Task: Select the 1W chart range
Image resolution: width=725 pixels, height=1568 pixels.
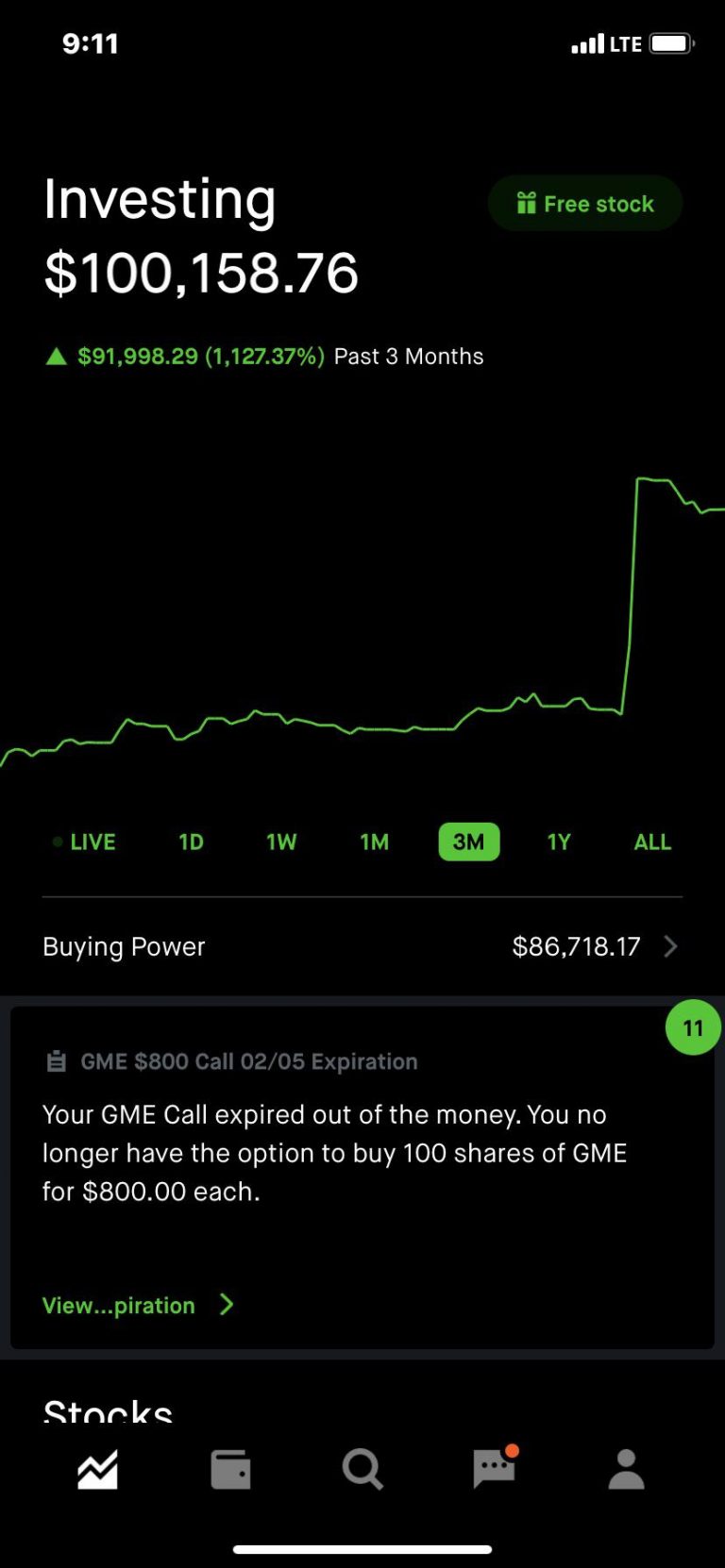Action: click(x=281, y=842)
